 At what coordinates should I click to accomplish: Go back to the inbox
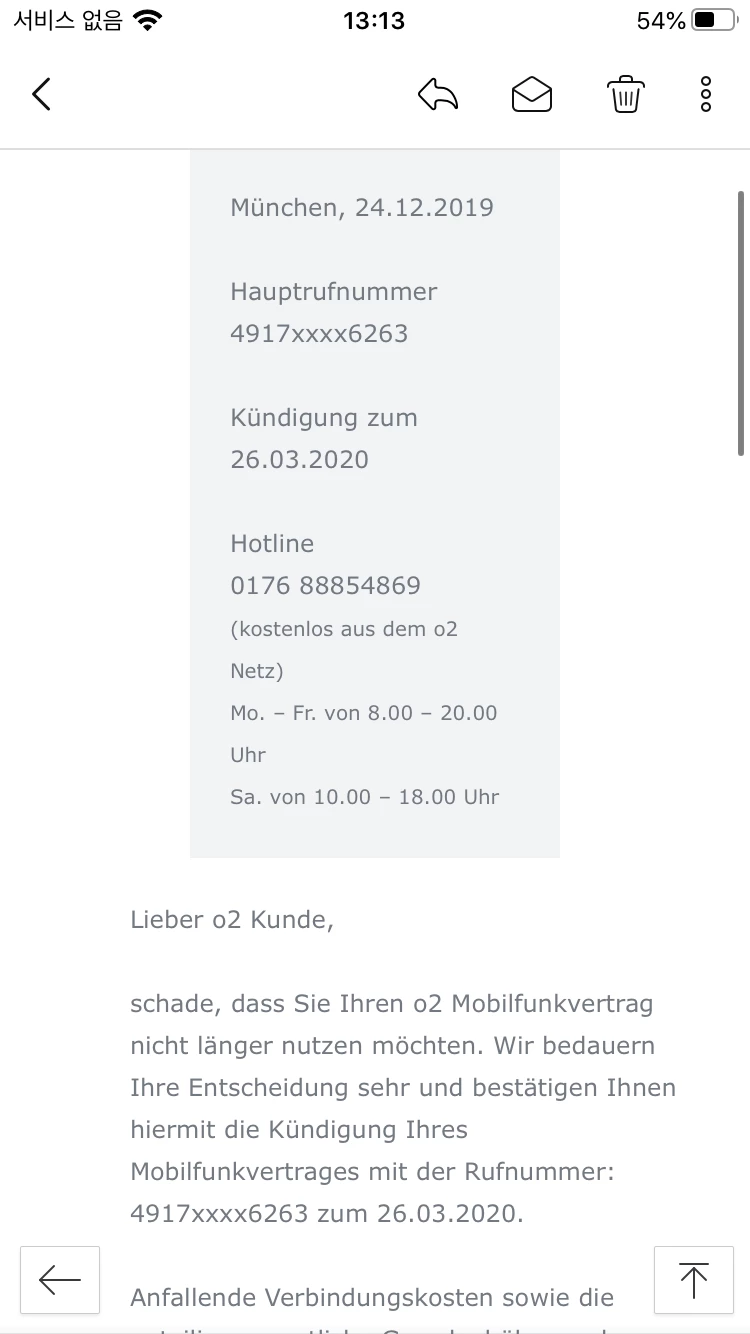41,94
